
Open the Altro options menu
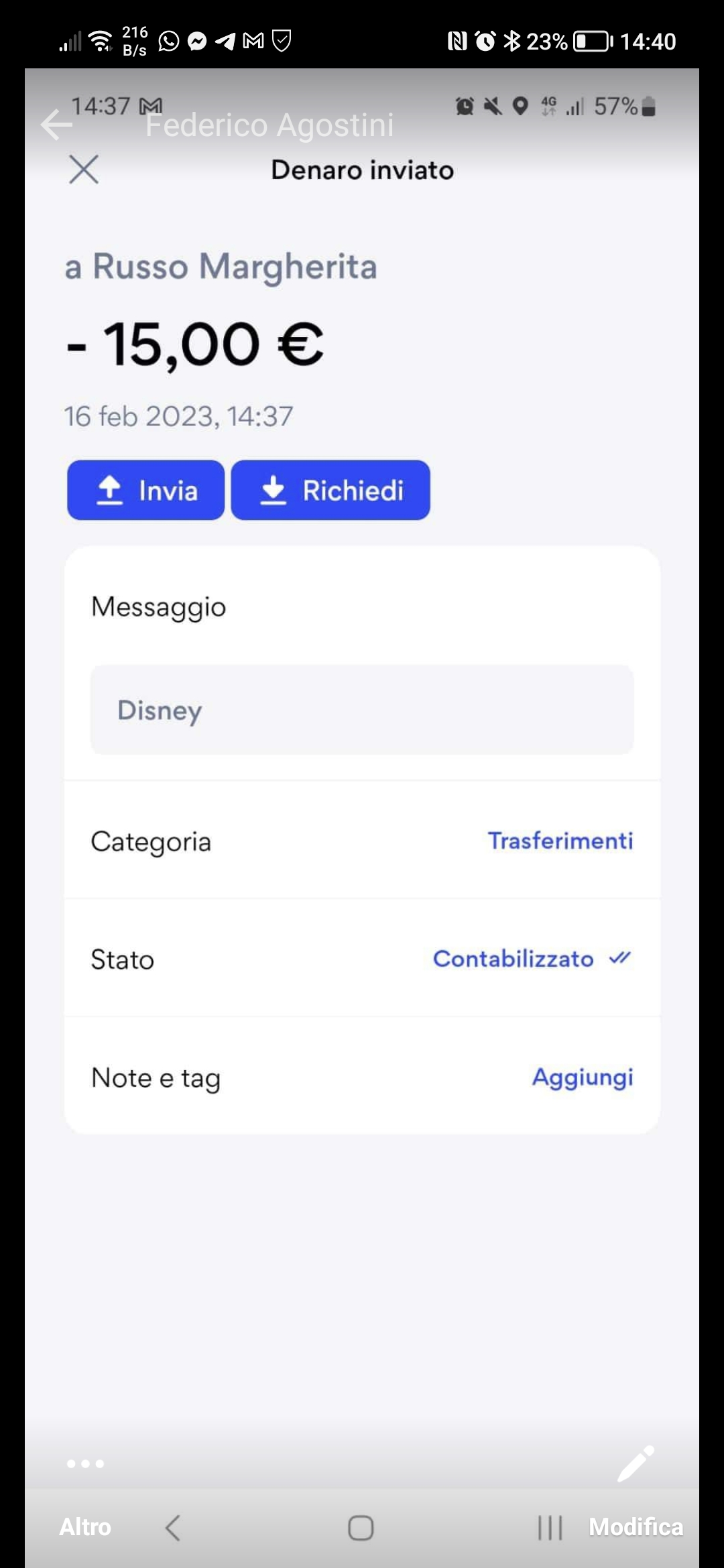85,1494
